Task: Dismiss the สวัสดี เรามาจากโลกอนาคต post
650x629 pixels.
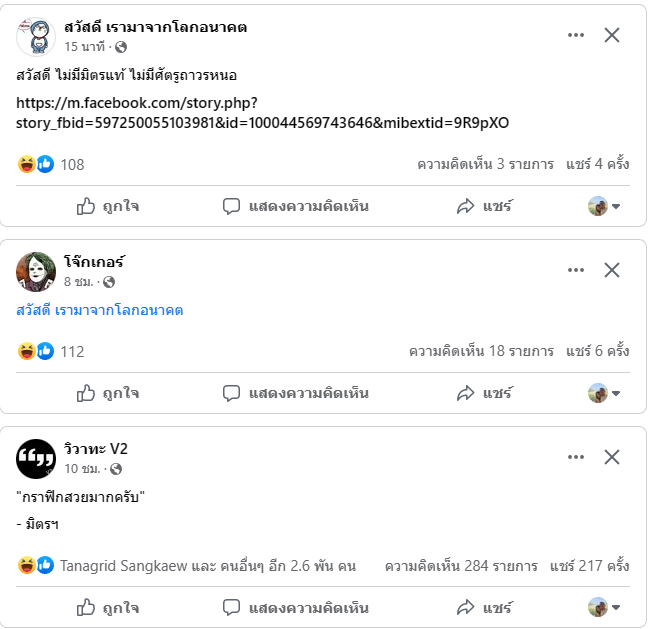Action: (x=612, y=35)
